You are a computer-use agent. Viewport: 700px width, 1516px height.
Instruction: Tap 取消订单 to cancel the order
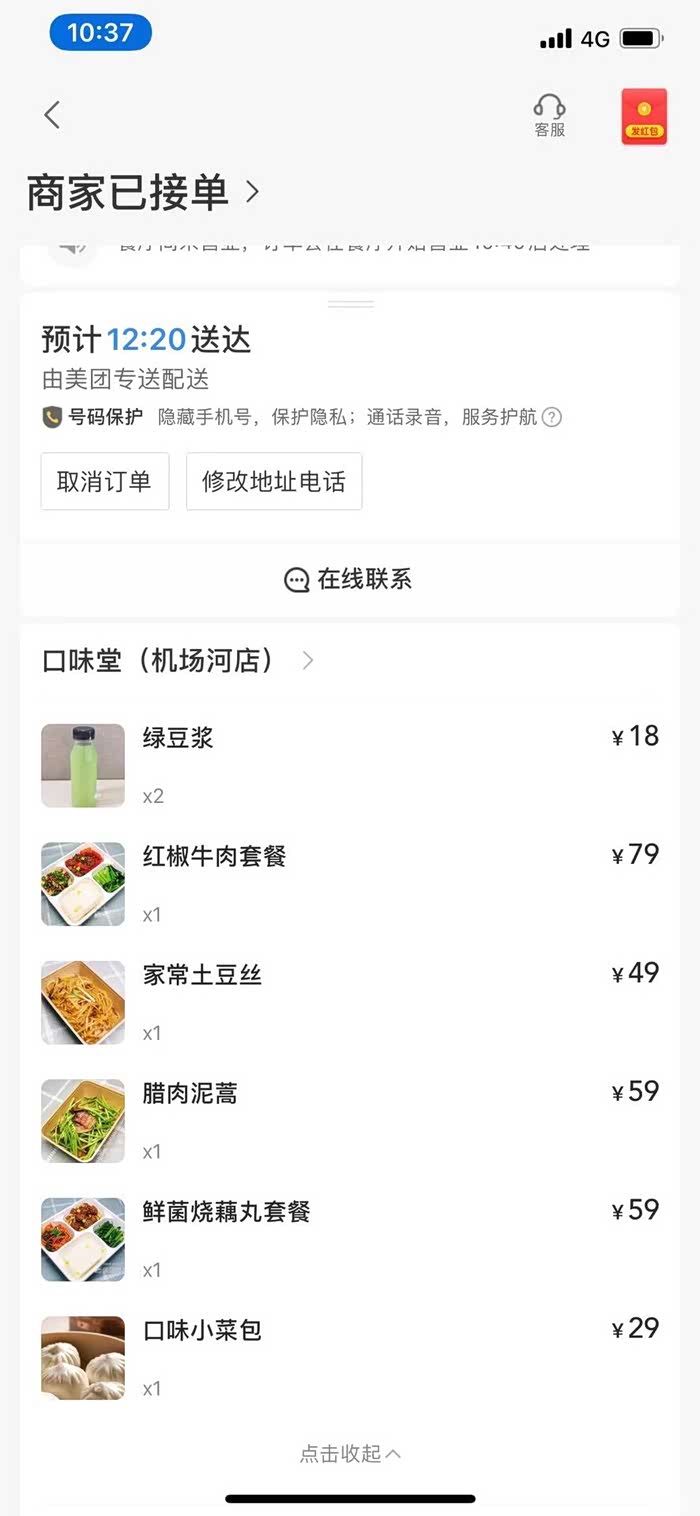104,482
